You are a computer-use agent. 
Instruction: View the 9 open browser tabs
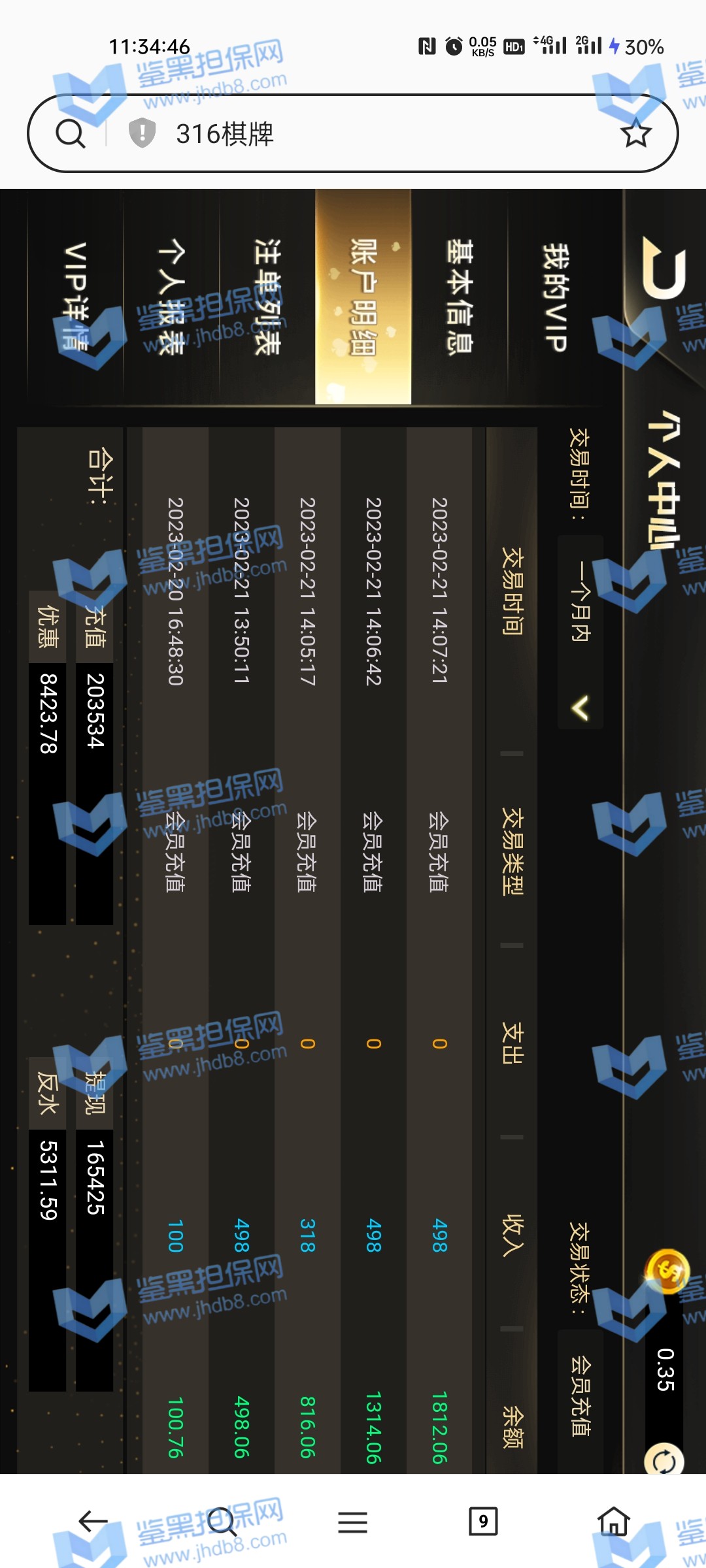tap(483, 1521)
